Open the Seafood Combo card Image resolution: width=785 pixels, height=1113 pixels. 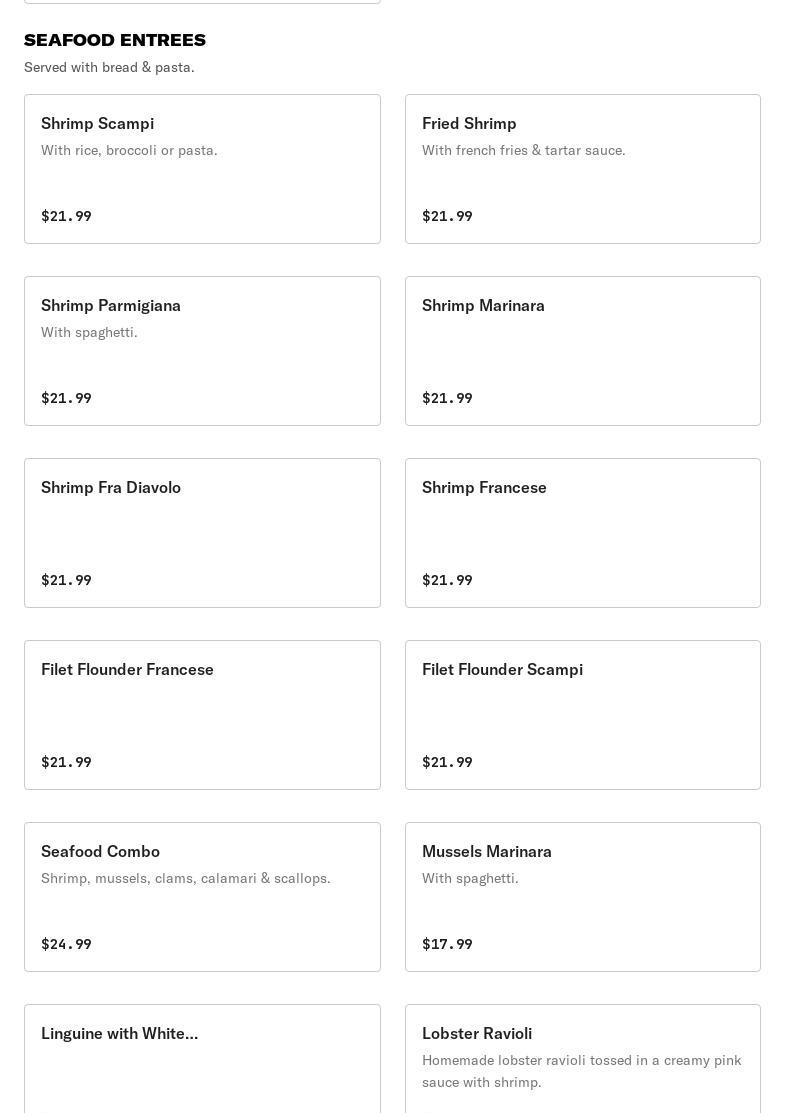(x=202, y=897)
